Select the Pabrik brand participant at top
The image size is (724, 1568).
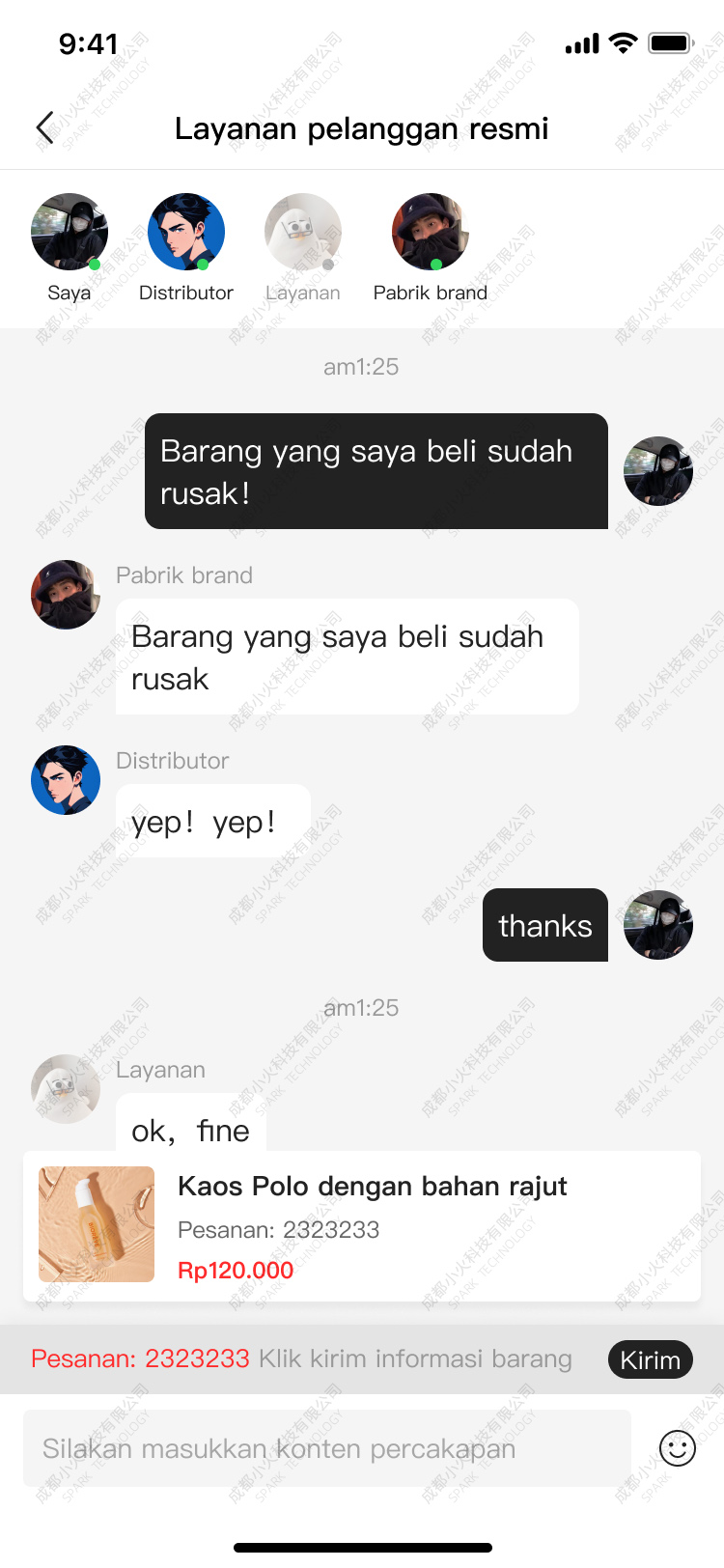click(430, 233)
